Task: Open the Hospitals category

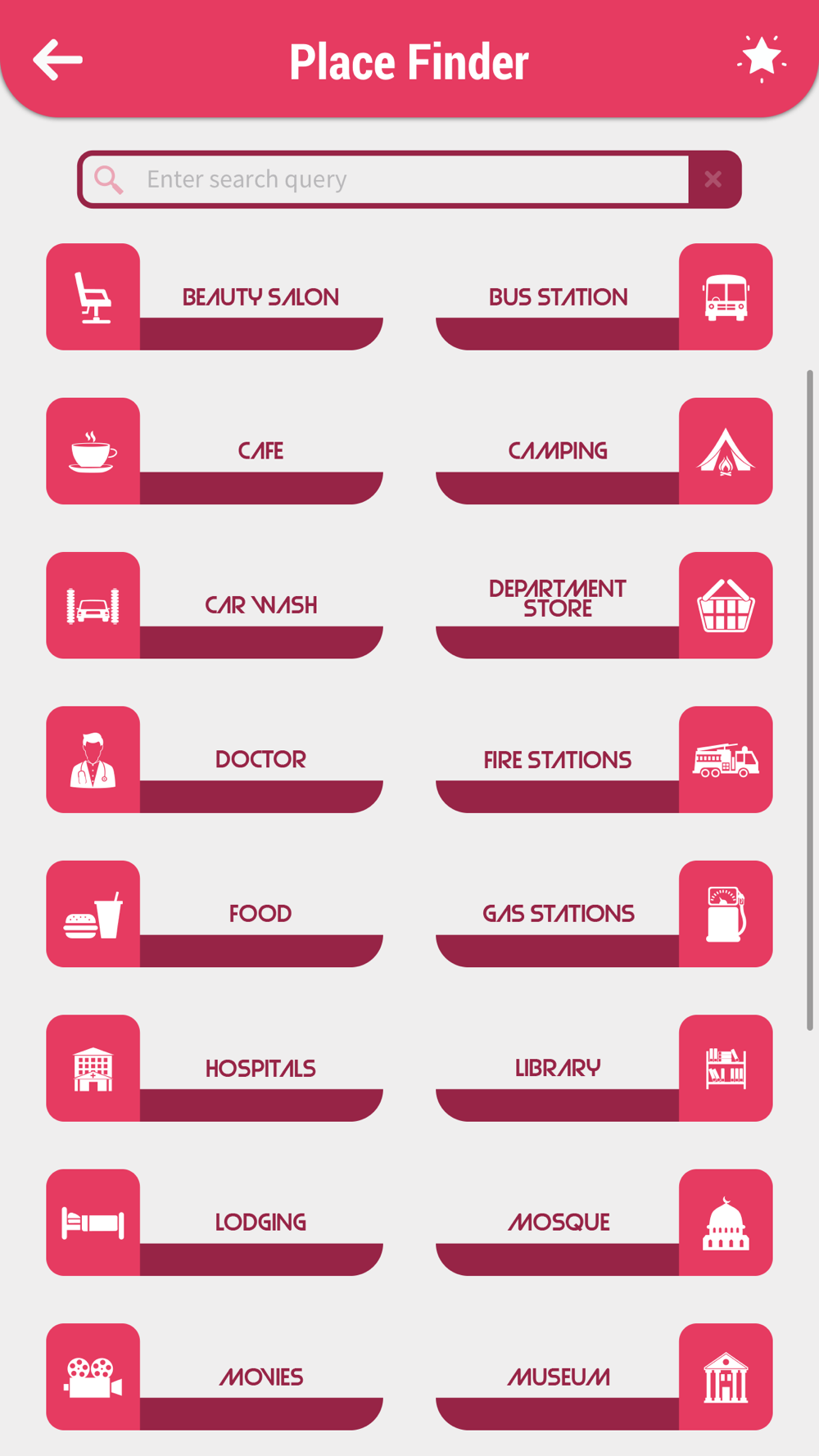Action: [215, 1069]
